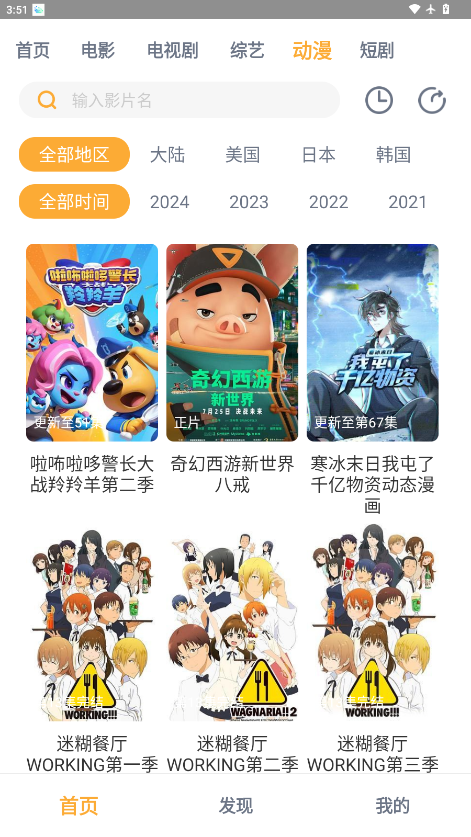Open the watch history clock icon
The width and height of the screenshot is (471, 837).
pyautogui.click(x=379, y=100)
